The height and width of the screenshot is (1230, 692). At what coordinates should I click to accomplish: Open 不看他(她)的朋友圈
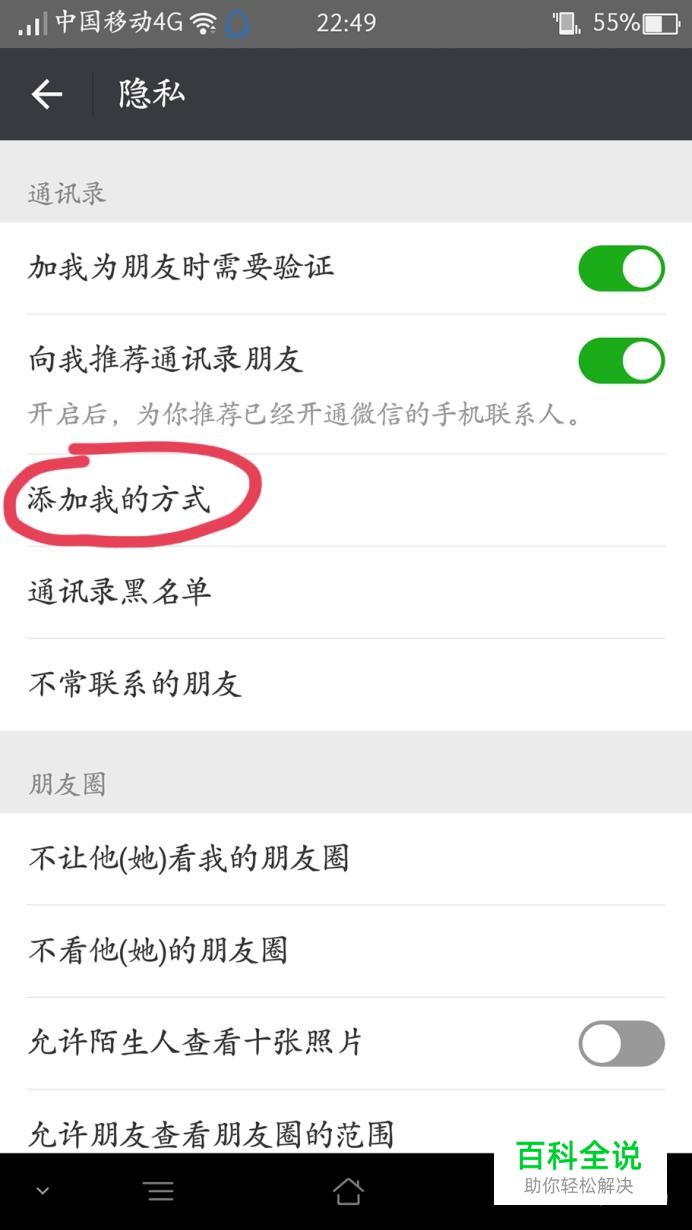point(346,950)
